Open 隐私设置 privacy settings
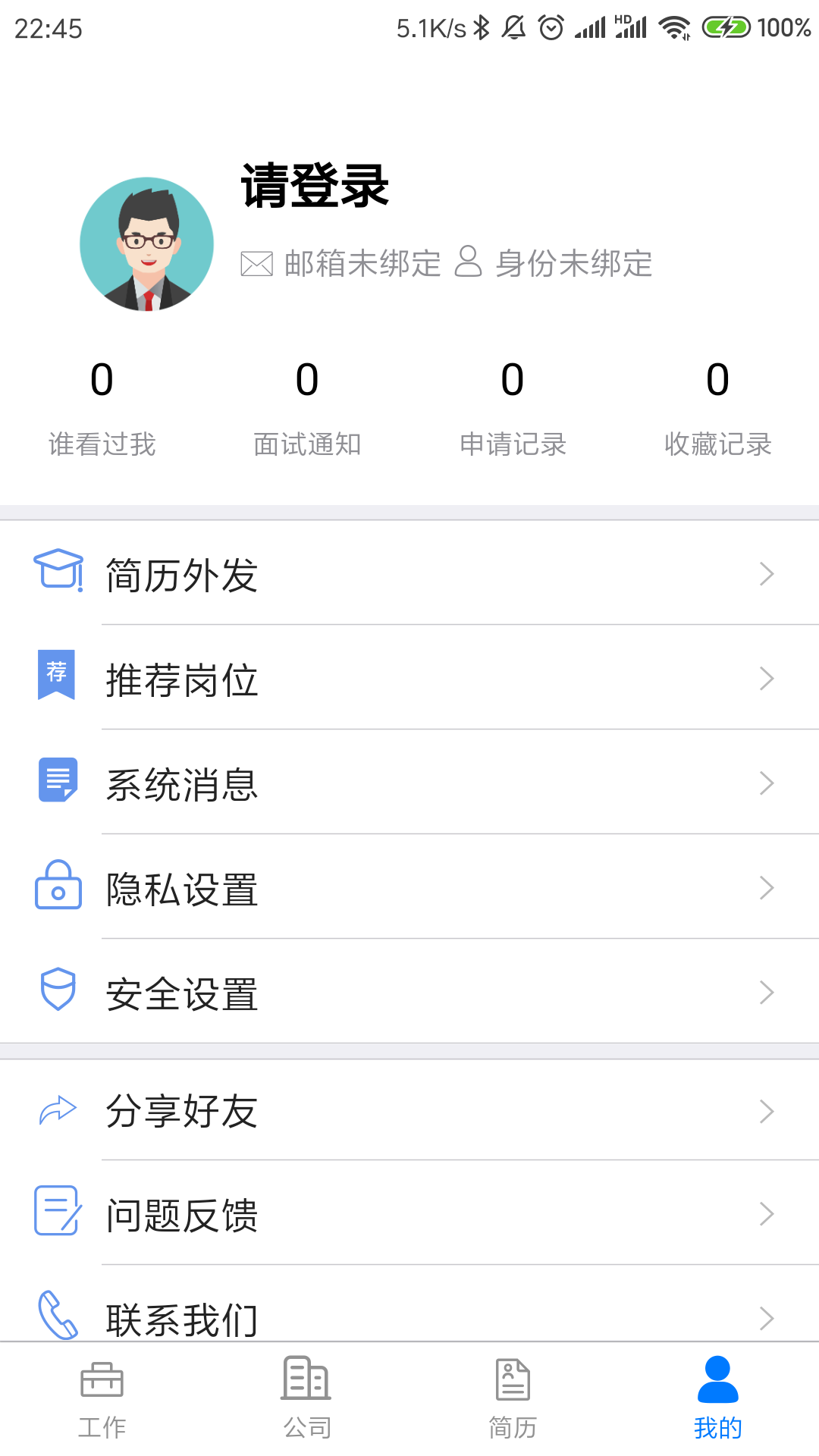Image resolution: width=819 pixels, height=1456 pixels. point(409,887)
